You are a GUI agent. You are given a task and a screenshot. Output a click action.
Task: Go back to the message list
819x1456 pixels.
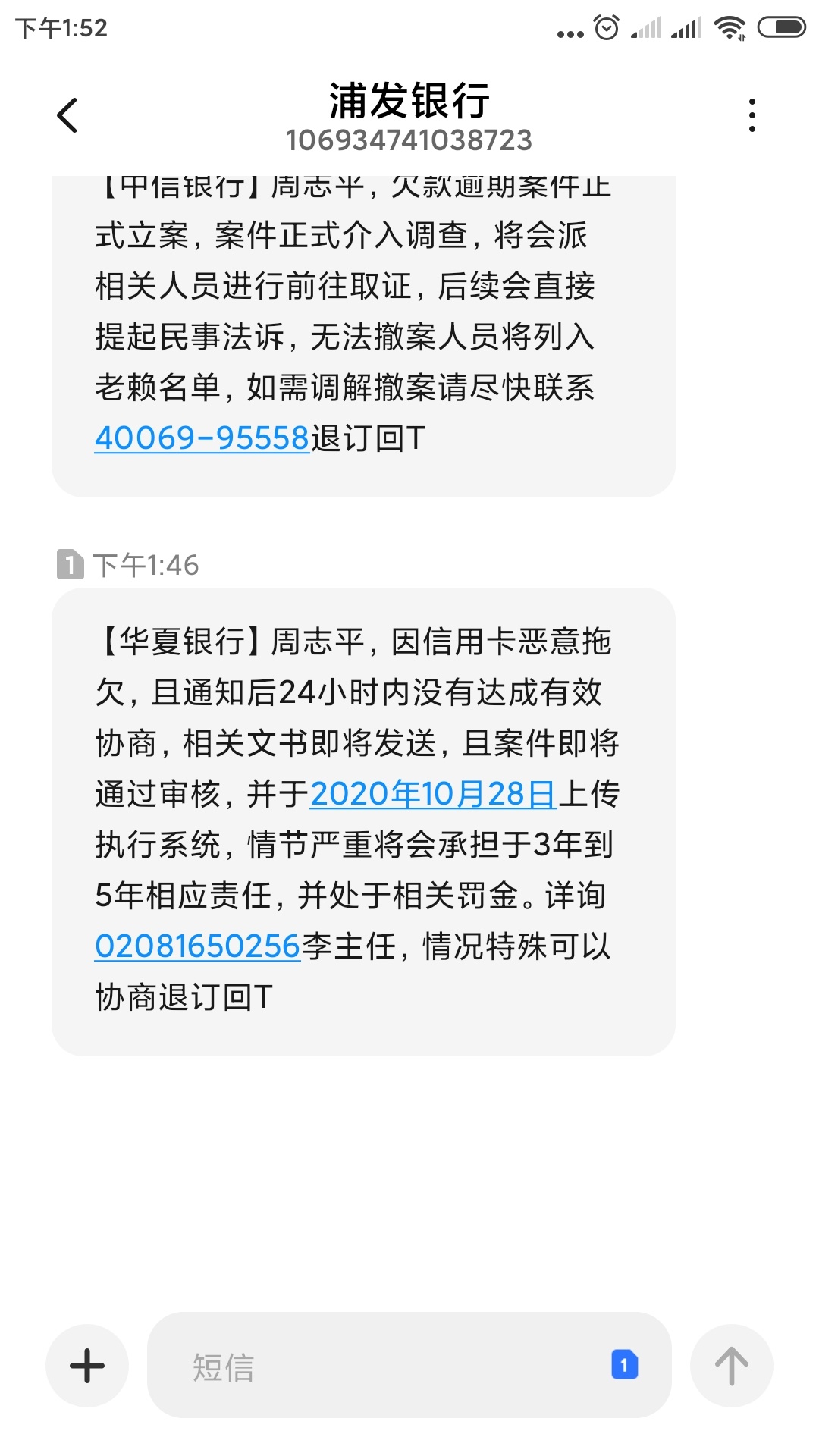point(67,115)
